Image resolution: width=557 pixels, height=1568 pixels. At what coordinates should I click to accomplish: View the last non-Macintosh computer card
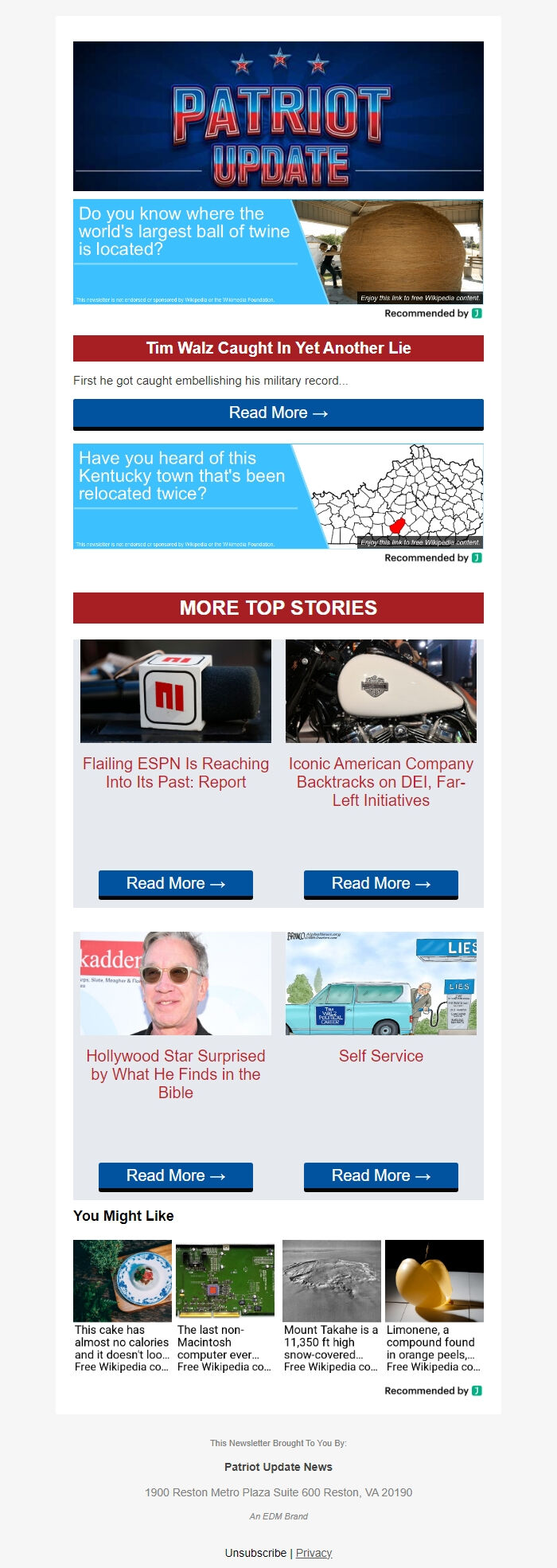(225, 1306)
